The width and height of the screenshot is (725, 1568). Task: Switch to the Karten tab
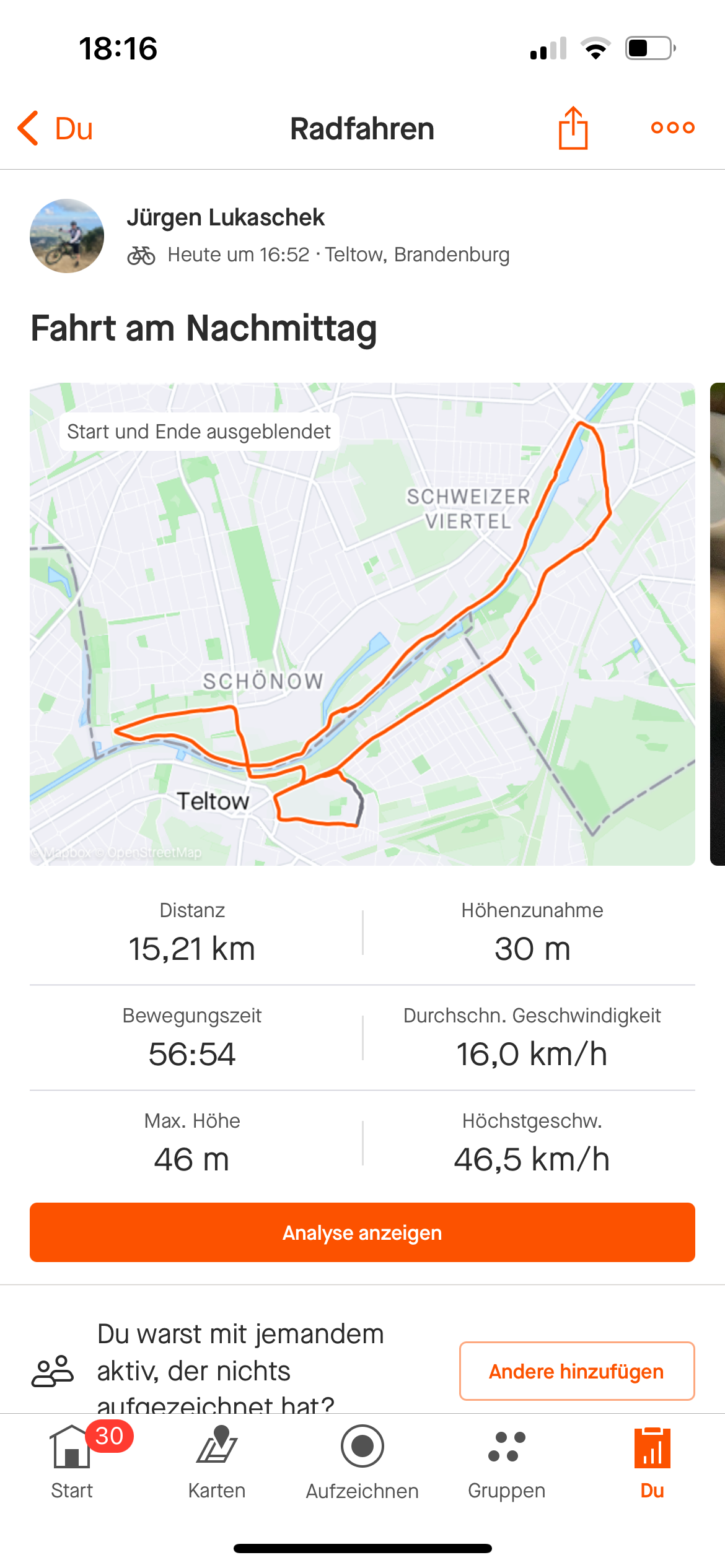[217, 1462]
